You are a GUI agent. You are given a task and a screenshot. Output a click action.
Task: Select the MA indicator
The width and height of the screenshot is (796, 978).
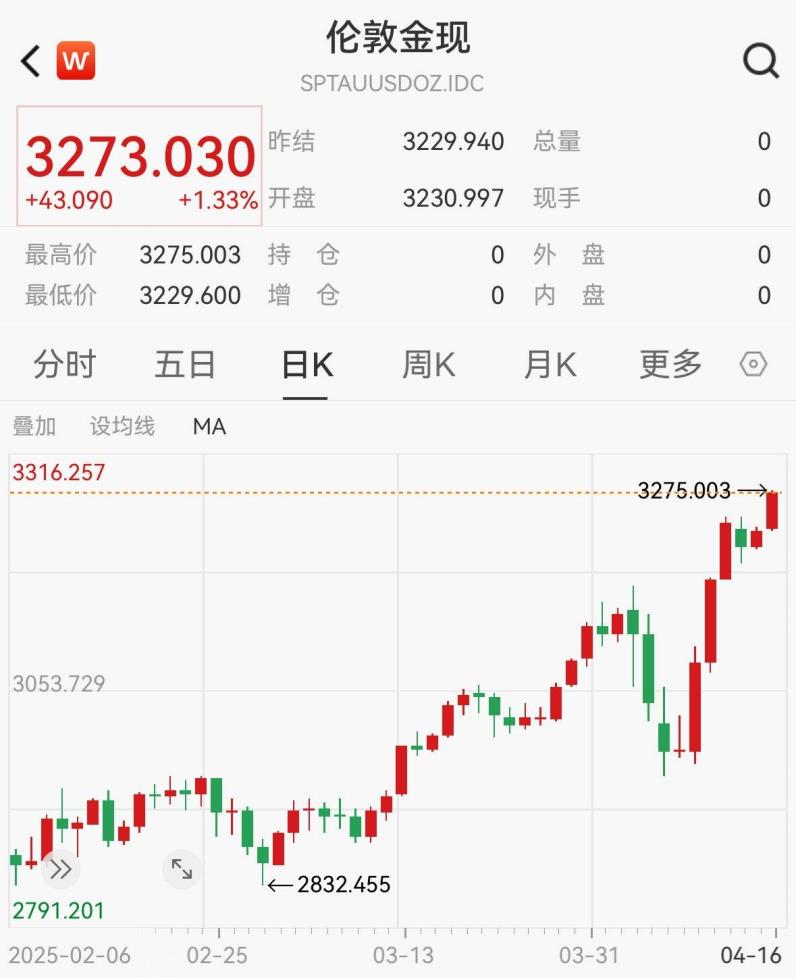pos(210,427)
